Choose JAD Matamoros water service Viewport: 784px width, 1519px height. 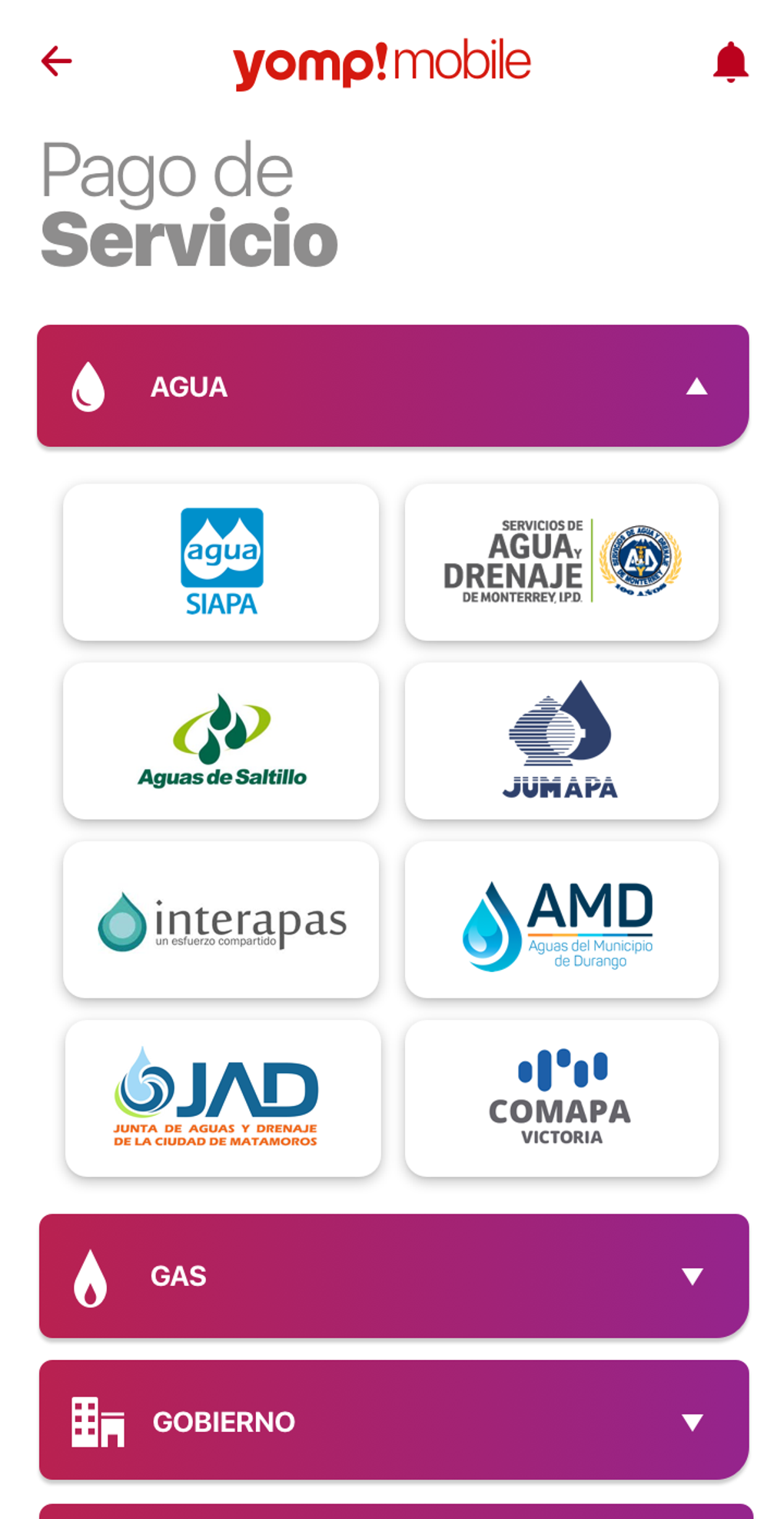pos(223,1098)
